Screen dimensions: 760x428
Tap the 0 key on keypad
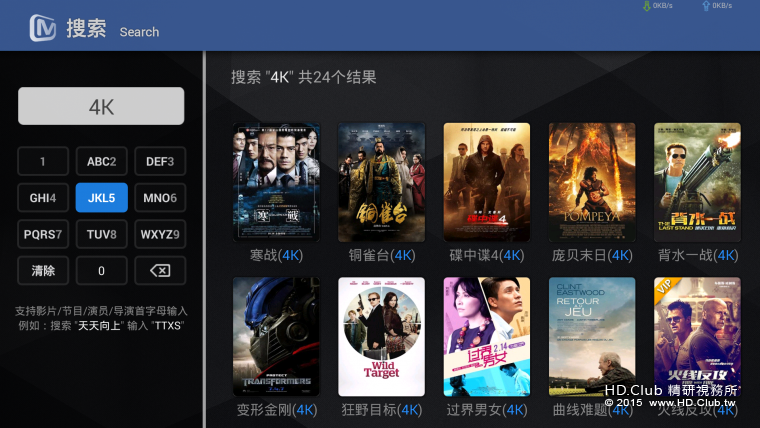click(x=101, y=271)
